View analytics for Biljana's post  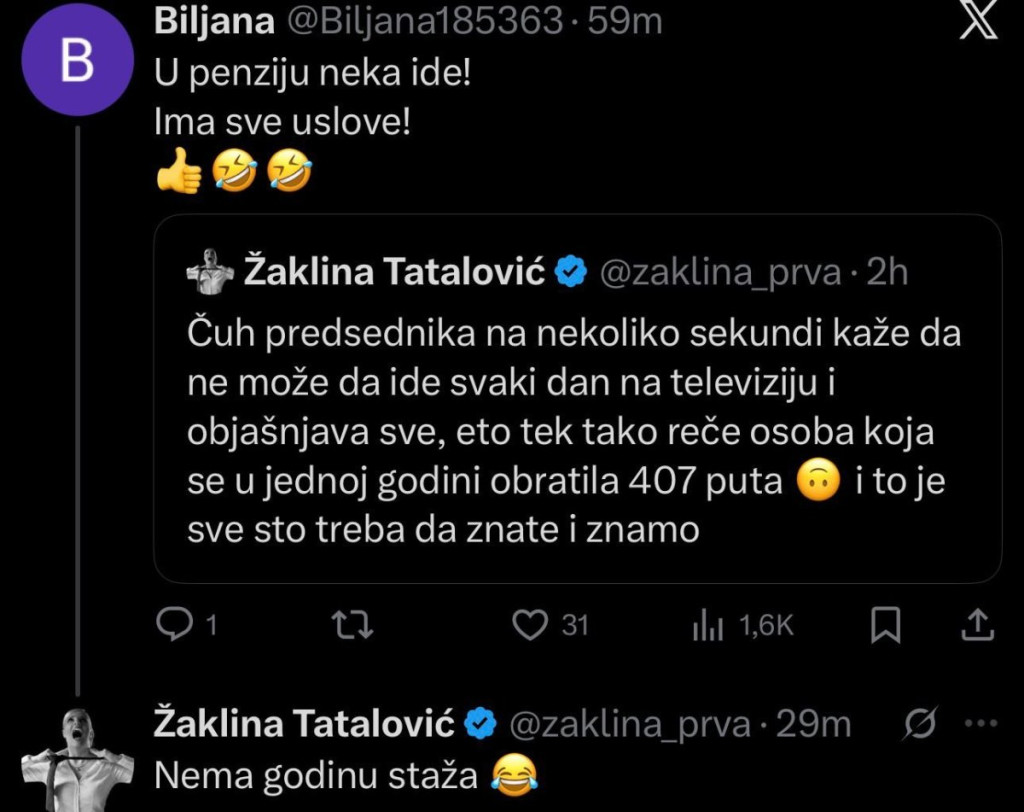click(x=707, y=626)
